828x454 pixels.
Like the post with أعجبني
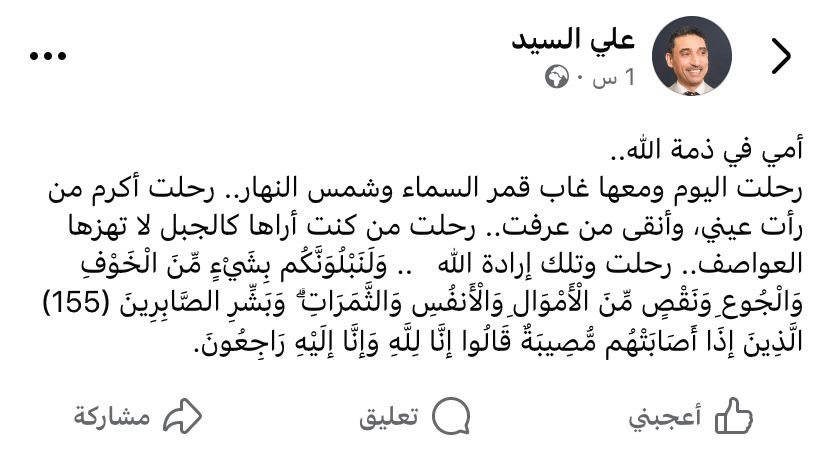pos(691,416)
